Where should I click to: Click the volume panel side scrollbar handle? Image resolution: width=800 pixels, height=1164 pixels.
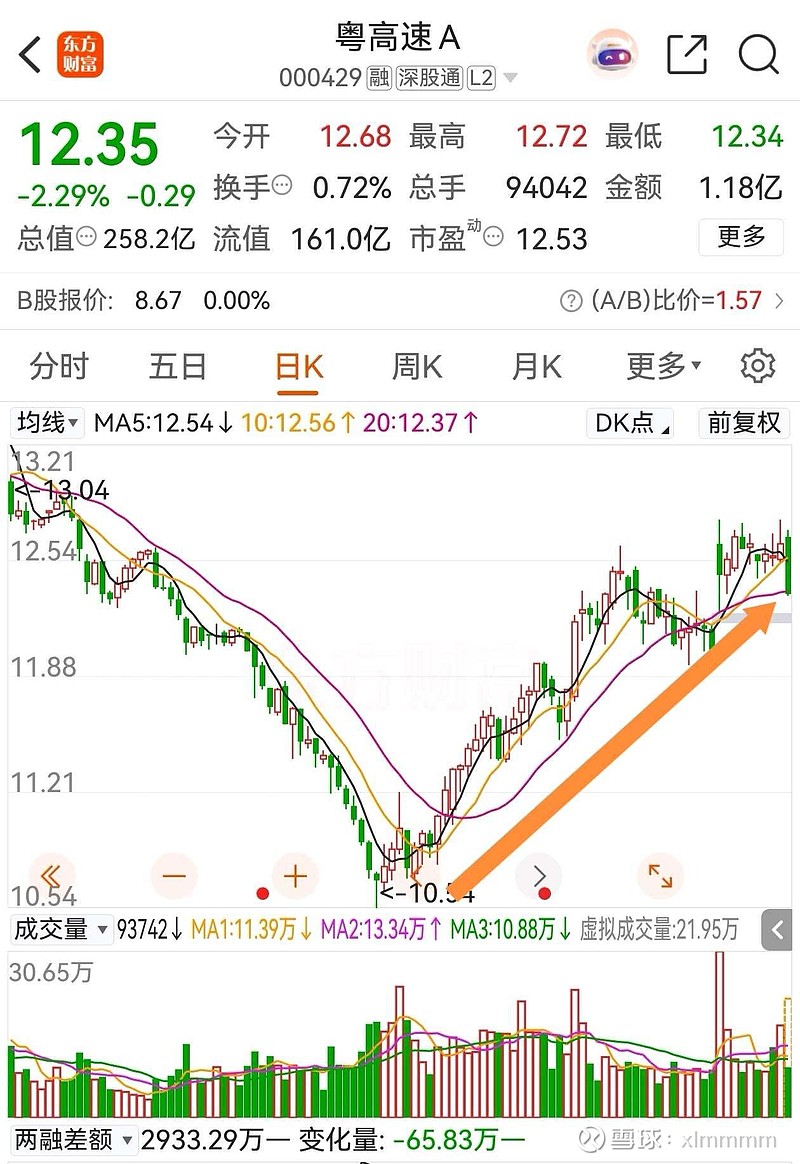tap(776, 929)
